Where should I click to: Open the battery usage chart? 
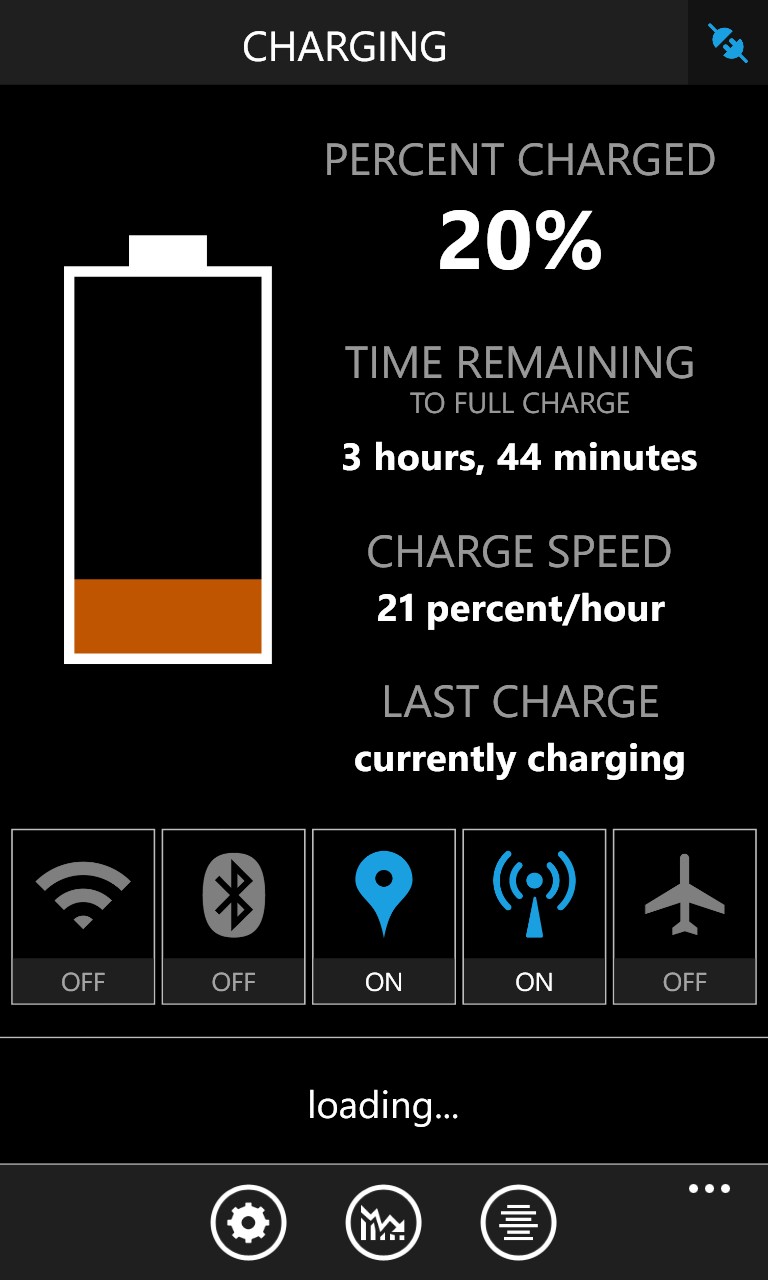tap(383, 1222)
